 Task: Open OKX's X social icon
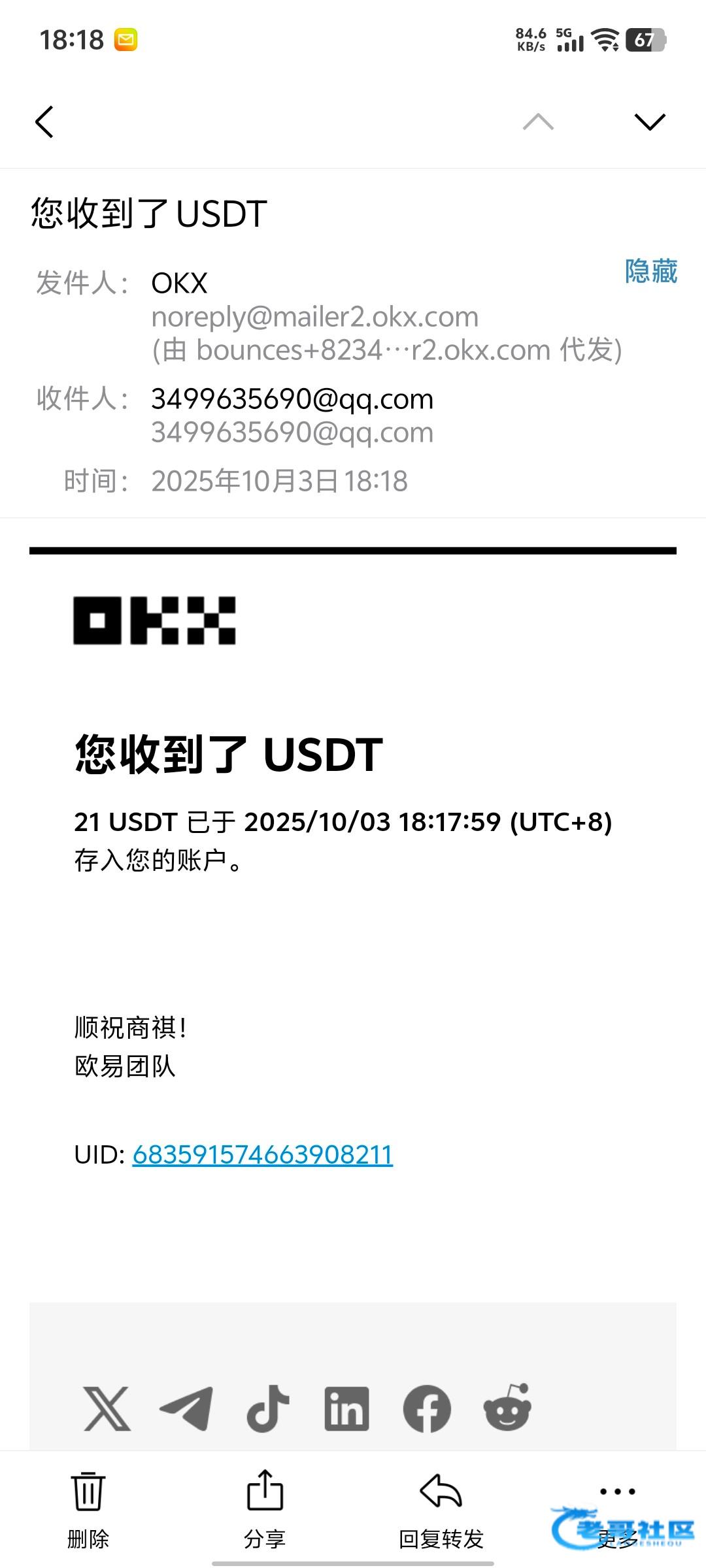point(107,1409)
